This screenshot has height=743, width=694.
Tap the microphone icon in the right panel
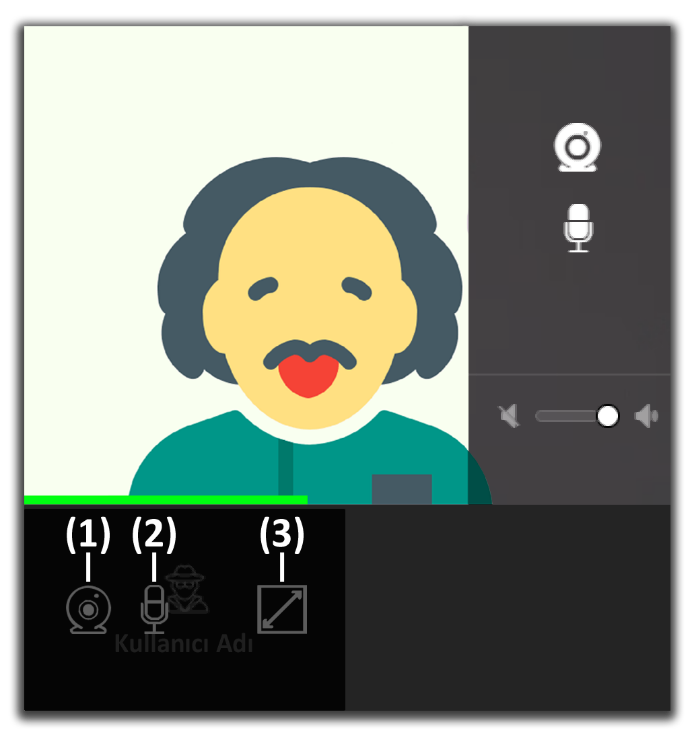tap(578, 227)
